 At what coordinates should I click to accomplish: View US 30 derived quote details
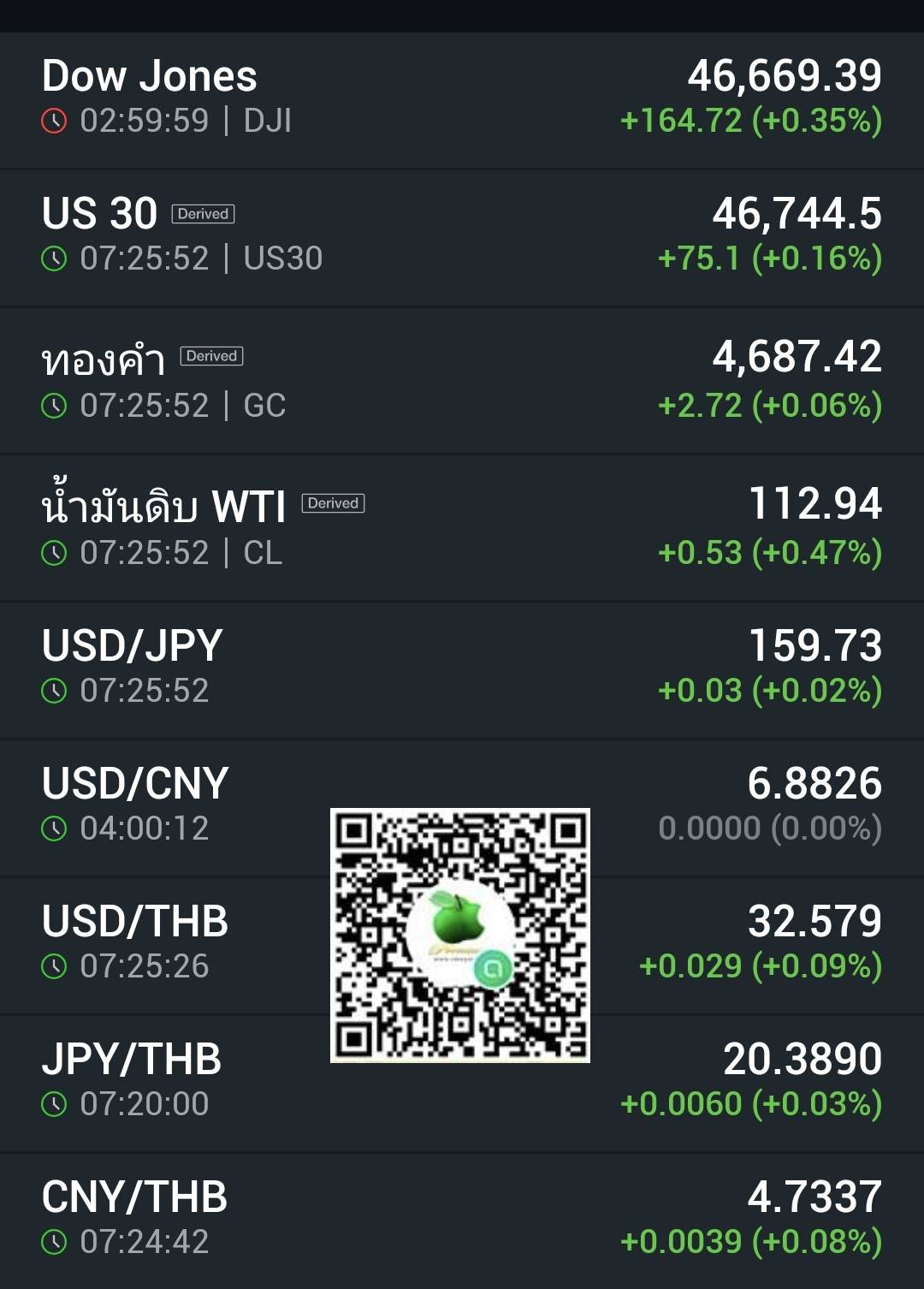(x=100, y=214)
